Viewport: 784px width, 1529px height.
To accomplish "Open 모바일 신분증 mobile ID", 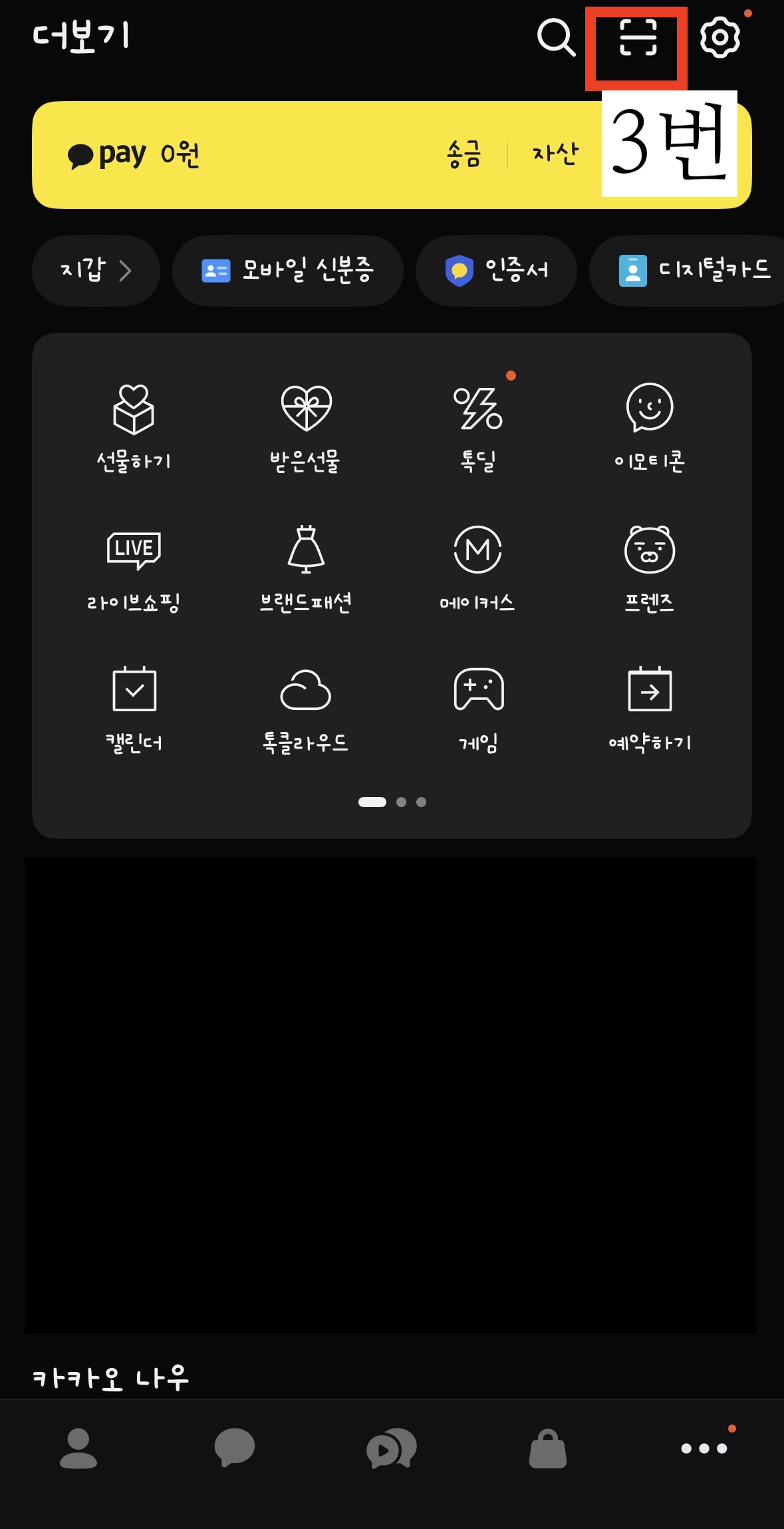I will (287, 270).
